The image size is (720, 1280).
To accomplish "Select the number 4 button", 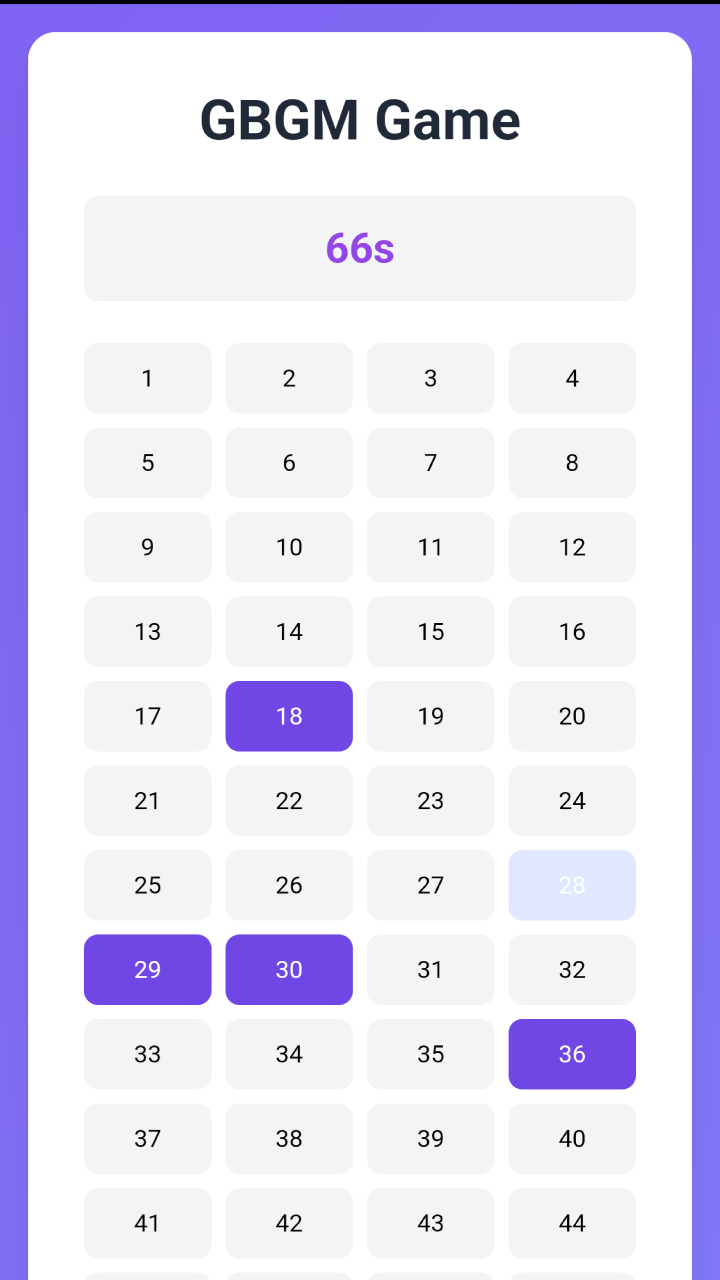I will click(x=572, y=378).
